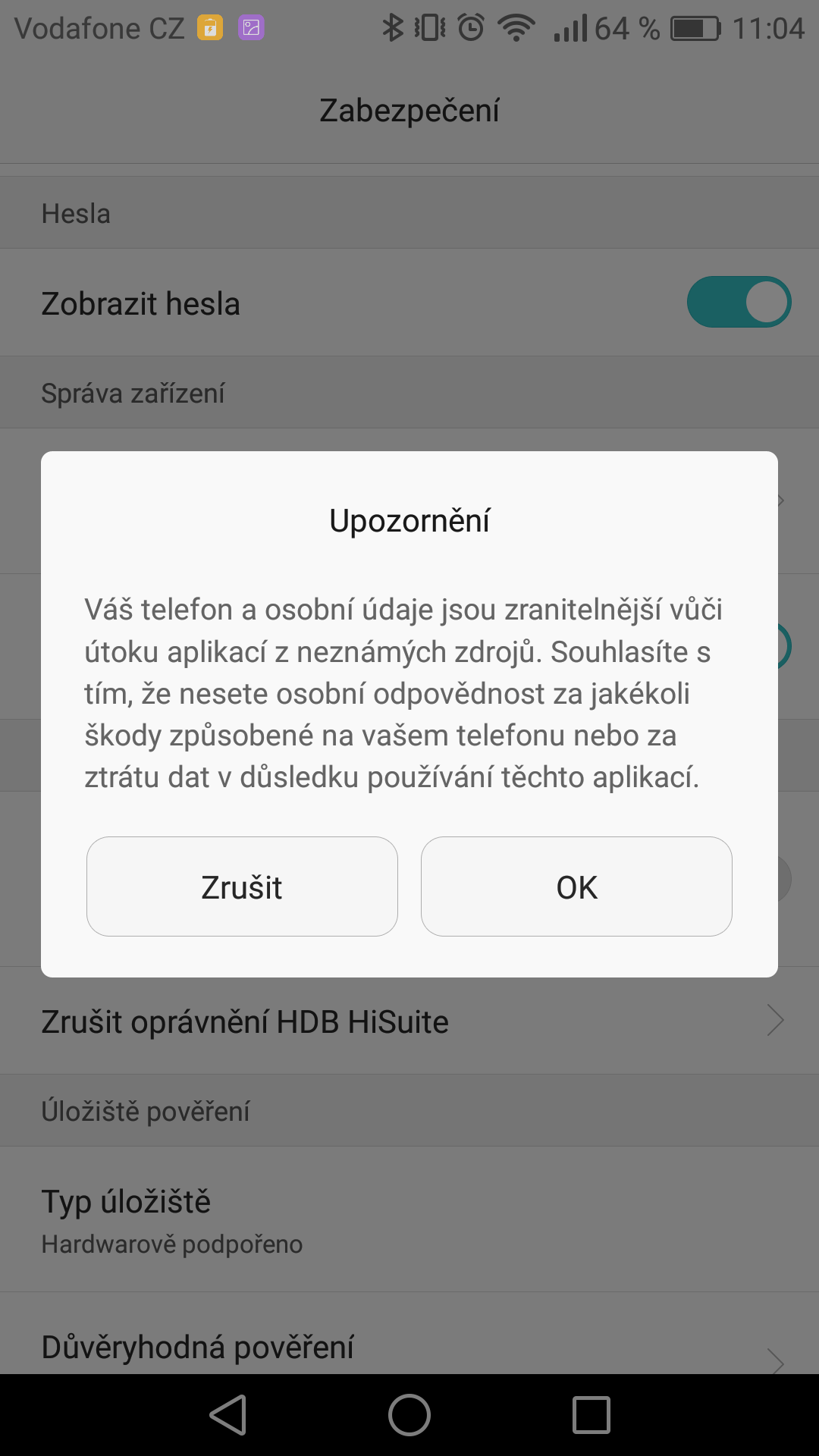Go back using the navigation bar
This screenshot has height=1456, width=819.
[x=228, y=1415]
